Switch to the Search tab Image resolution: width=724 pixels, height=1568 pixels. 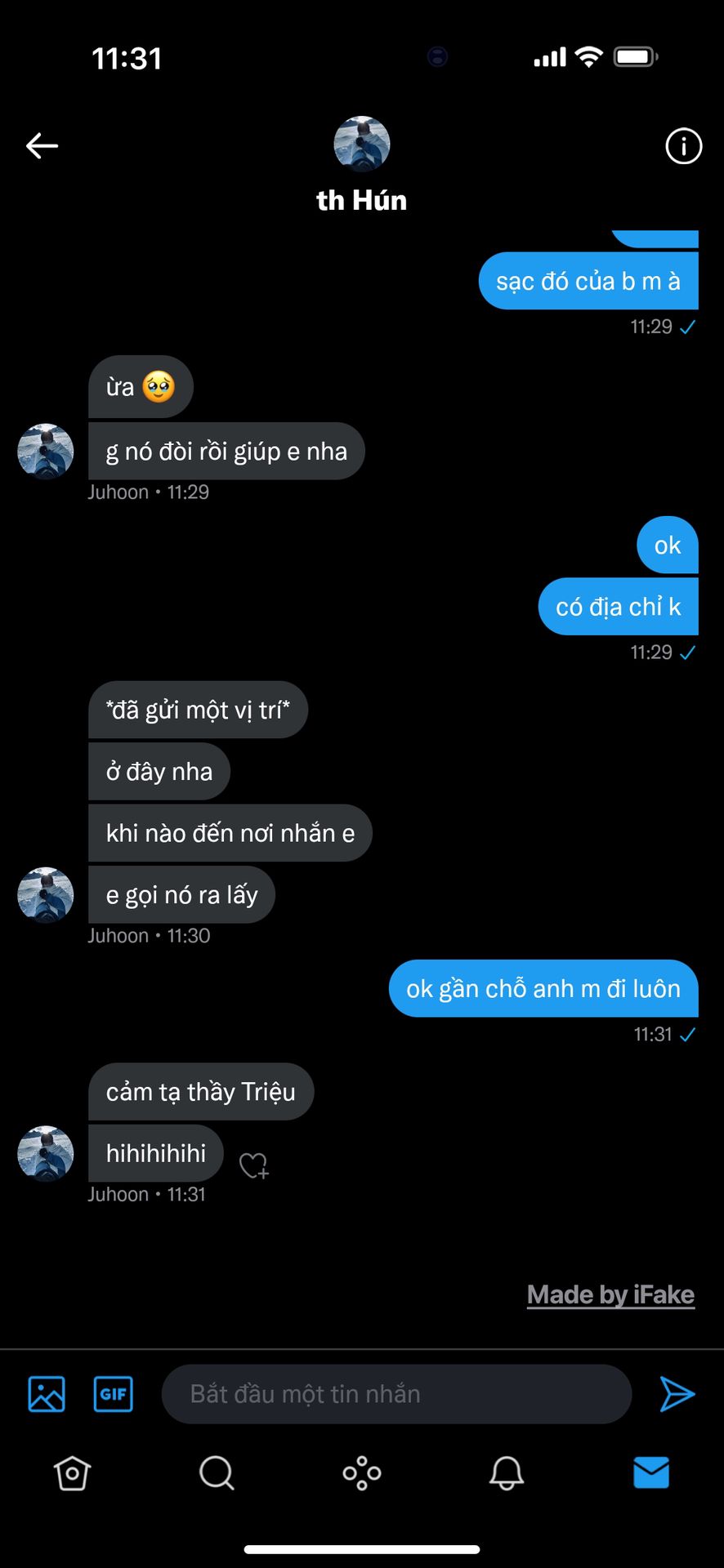[x=217, y=1473]
